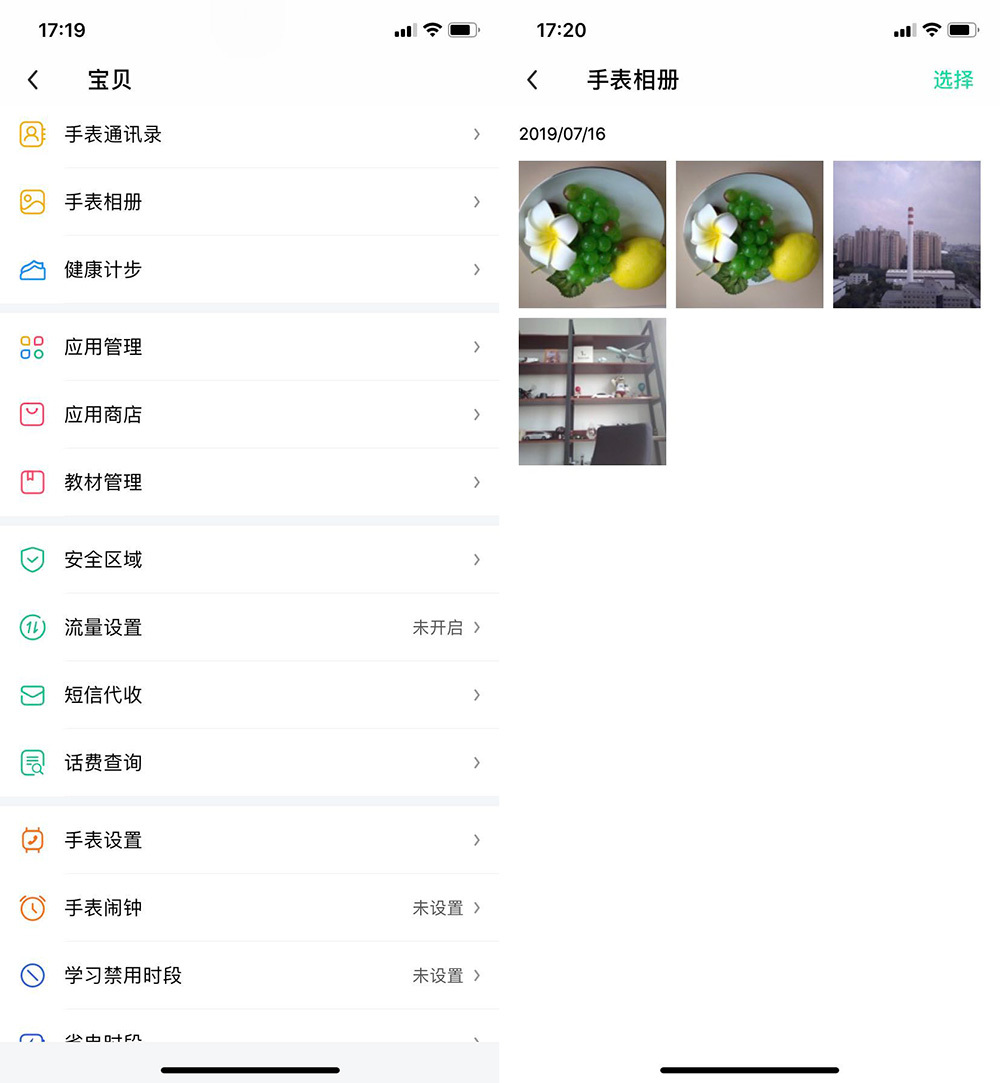View the bookshelf photo
This screenshot has width=1000, height=1083.
(x=592, y=391)
